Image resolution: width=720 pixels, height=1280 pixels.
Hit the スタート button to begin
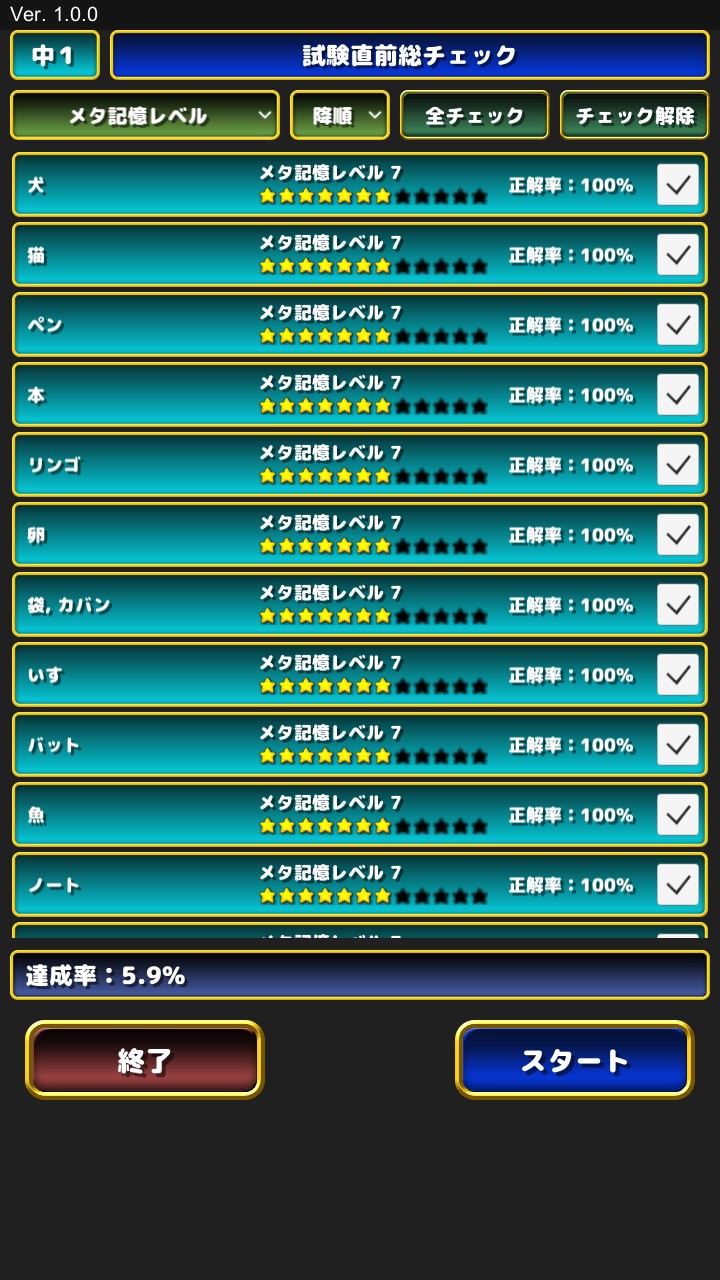pyautogui.click(x=575, y=1060)
